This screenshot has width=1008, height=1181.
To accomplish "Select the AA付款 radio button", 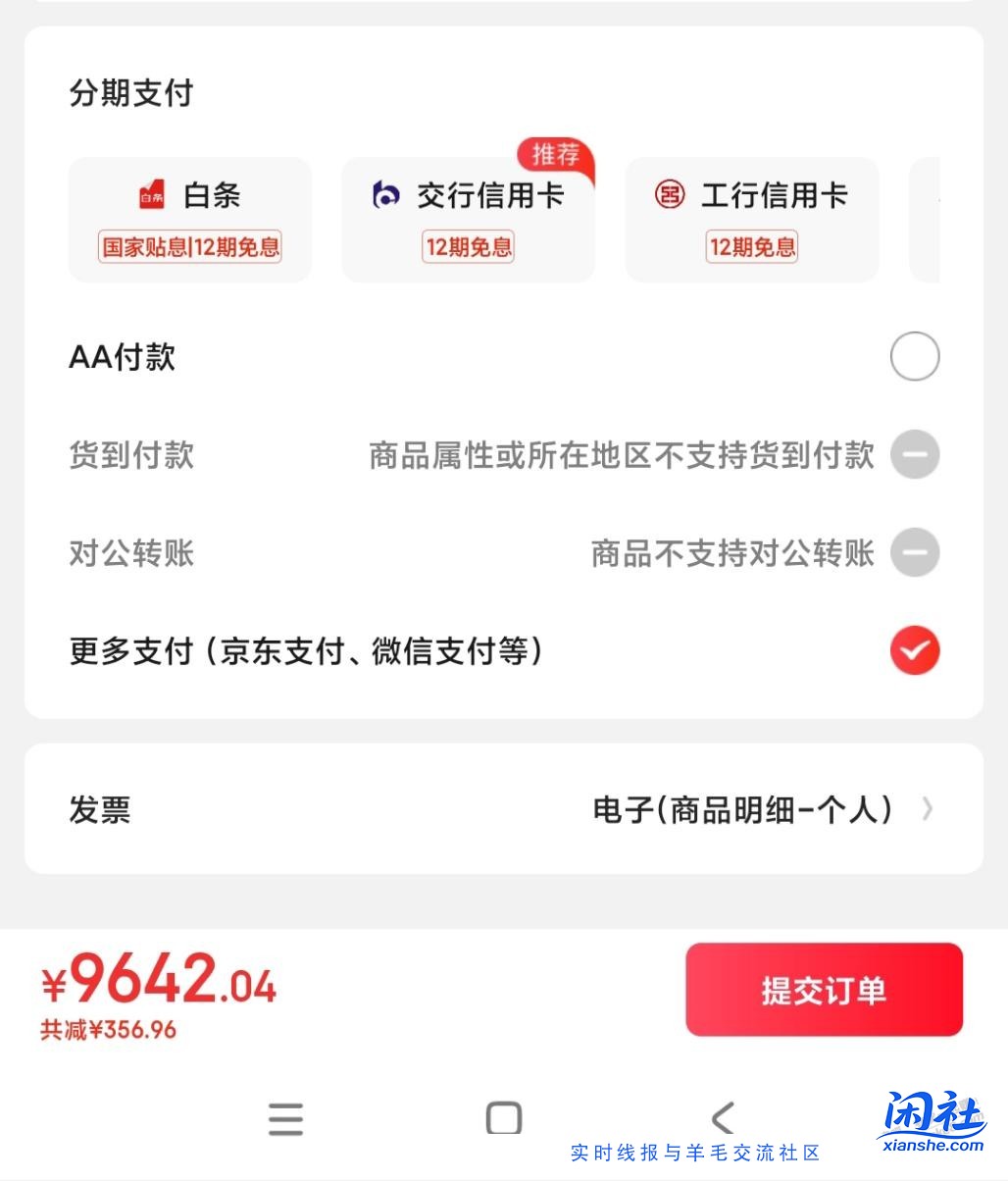I will tap(914, 356).
